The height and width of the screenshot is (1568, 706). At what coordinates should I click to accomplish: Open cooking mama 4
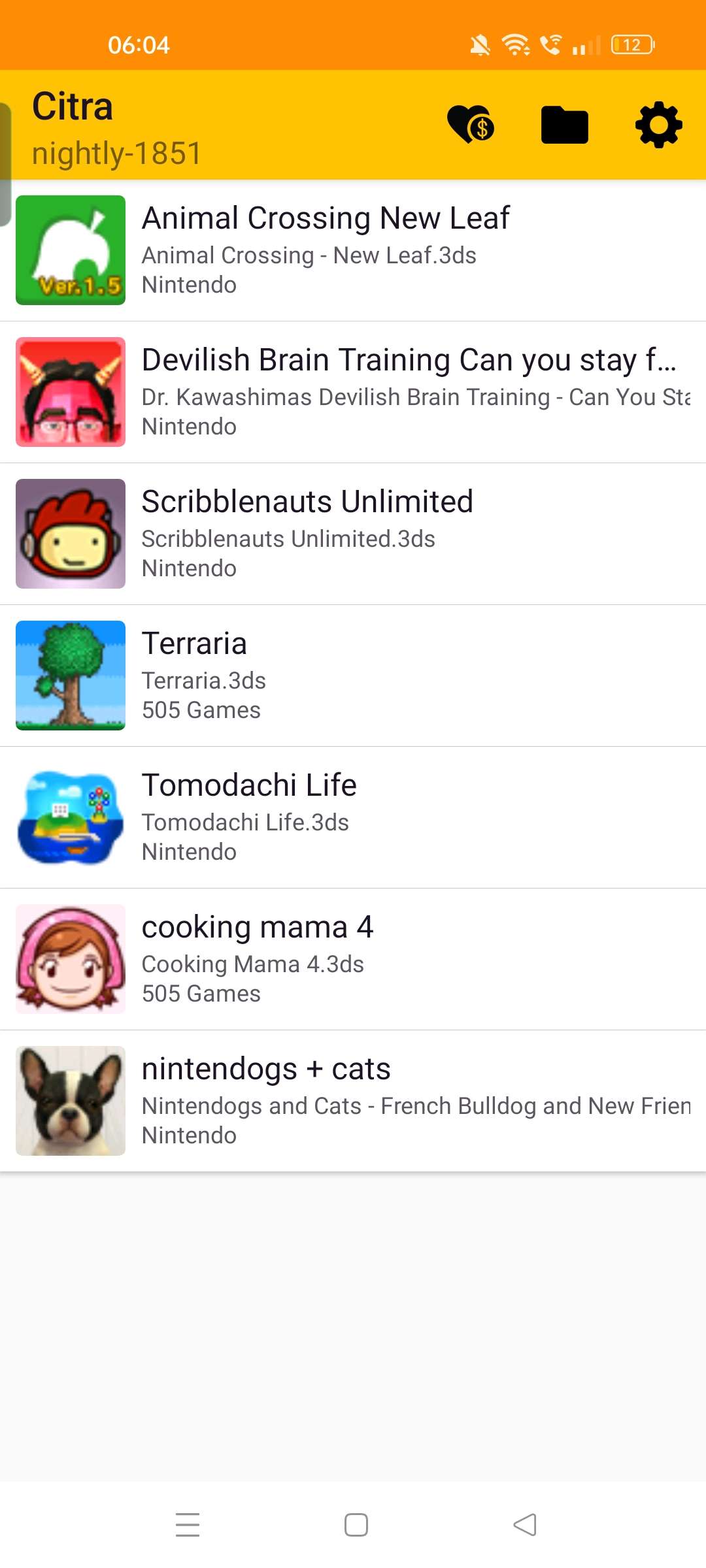pos(353,959)
